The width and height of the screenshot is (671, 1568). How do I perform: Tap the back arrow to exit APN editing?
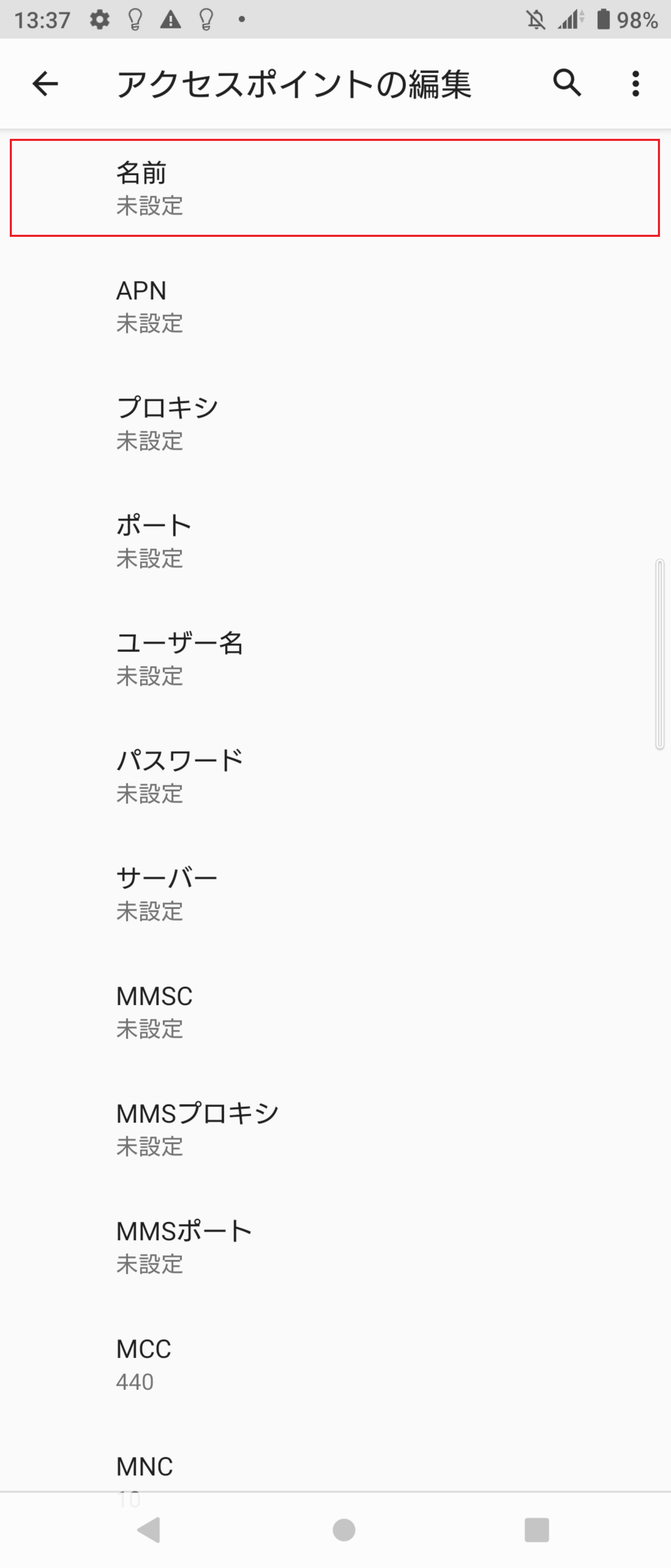(x=44, y=83)
